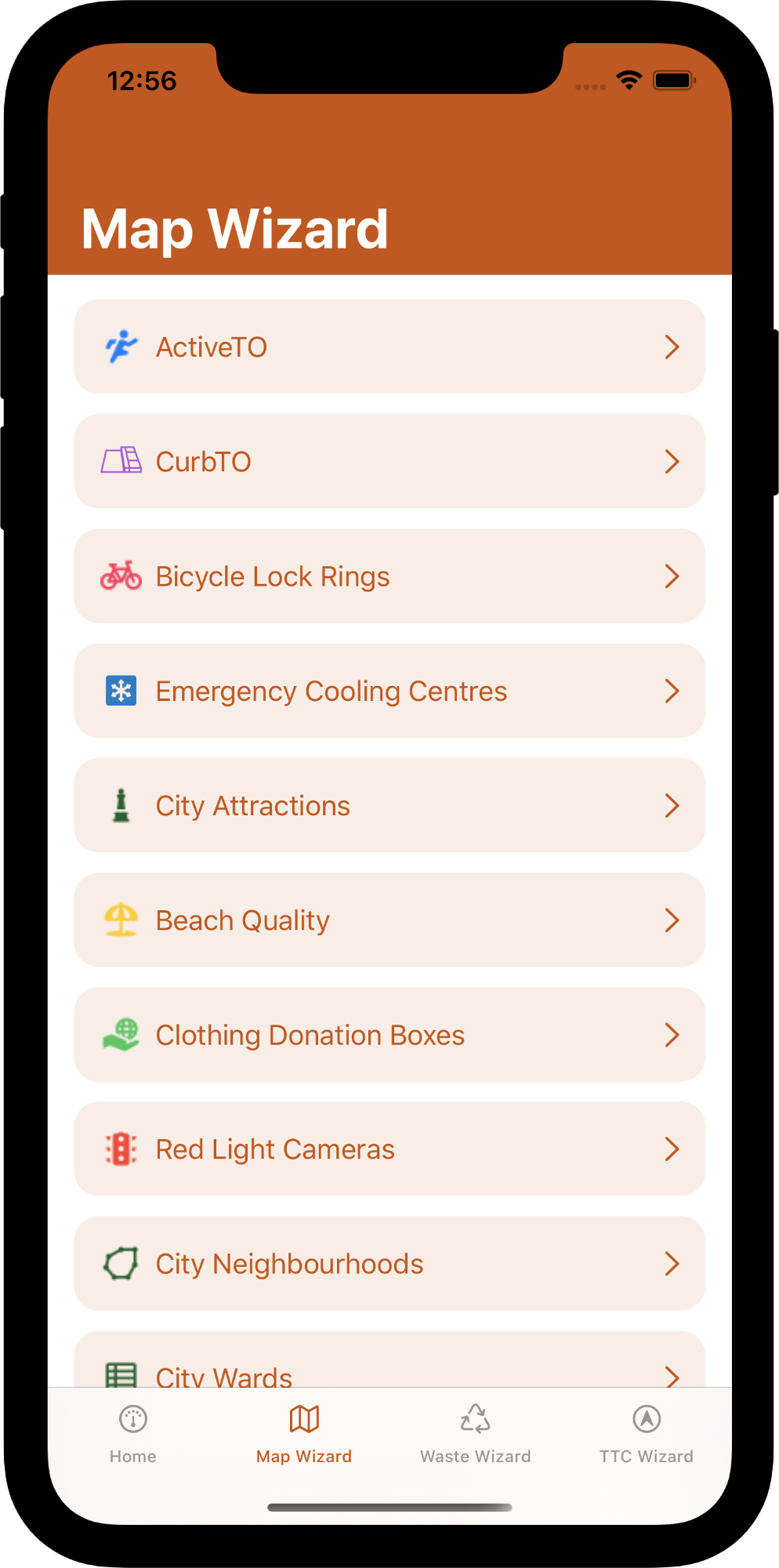Switch to the TTC Wizard tab
Image resolution: width=779 pixels, height=1568 pixels.
647,1433
